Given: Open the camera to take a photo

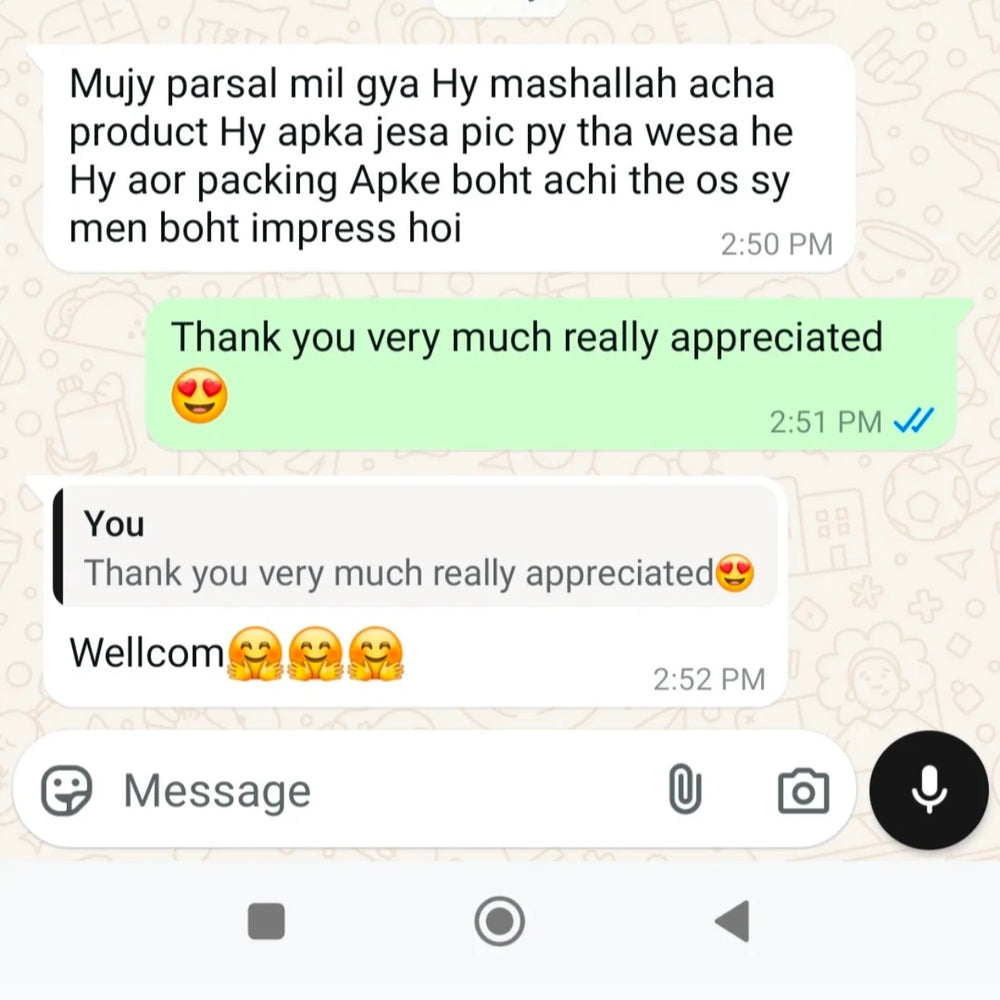Looking at the screenshot, I should click(x=803, y=792).
